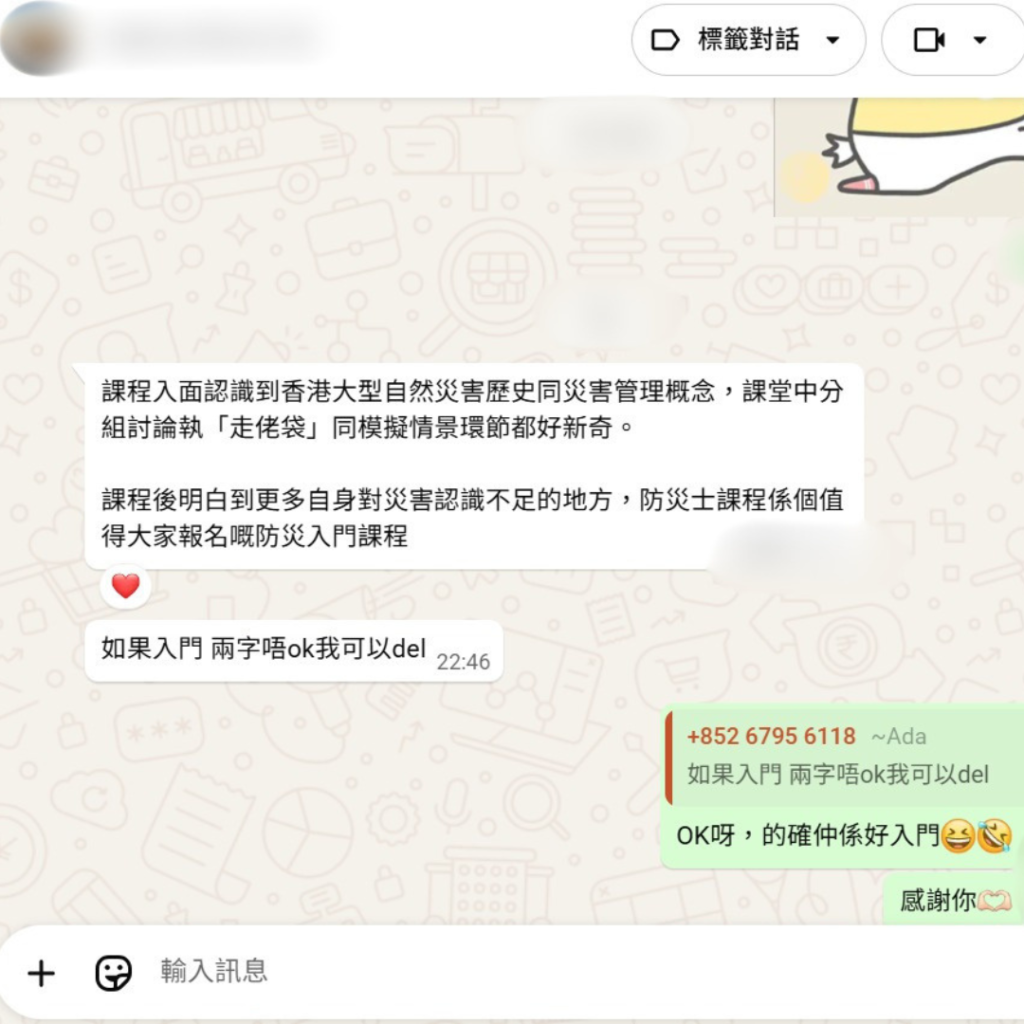The image size is (1024, 1024).
Task: Open the 標籤對話 label dropdown
Action: coord(748,40)
